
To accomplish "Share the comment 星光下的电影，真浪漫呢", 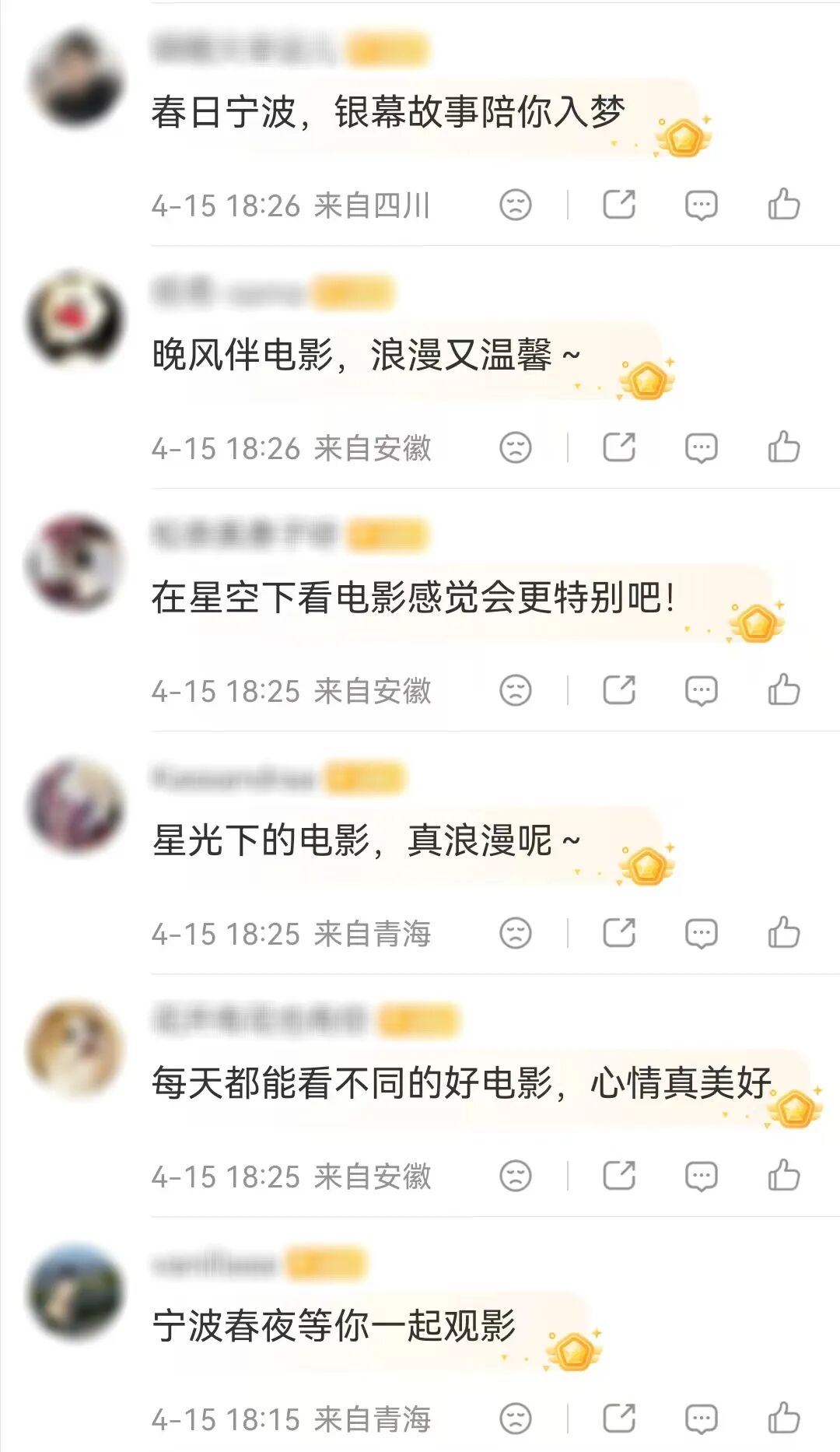I will 619,933.
